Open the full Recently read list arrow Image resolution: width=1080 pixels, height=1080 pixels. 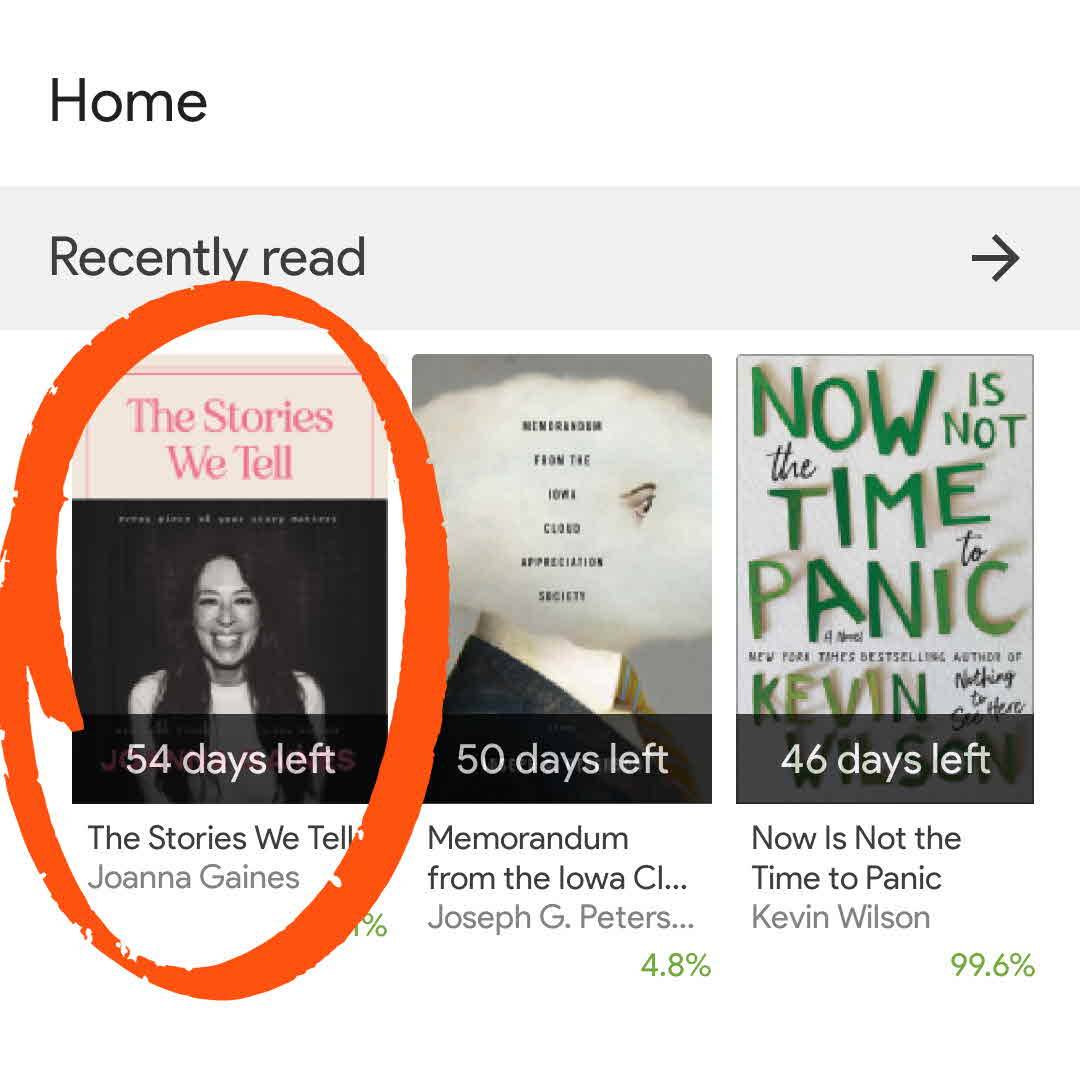pos(995,259)
